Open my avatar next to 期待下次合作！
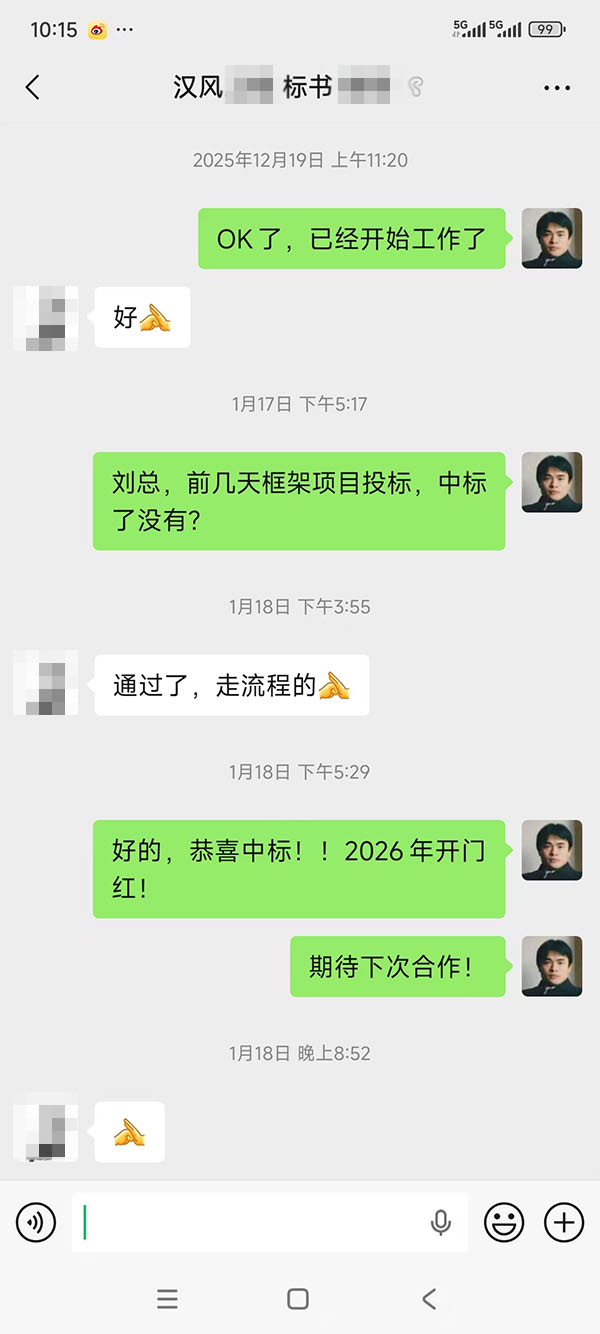The height and width of the screenshot is (1334, 600). pos(552,966)
